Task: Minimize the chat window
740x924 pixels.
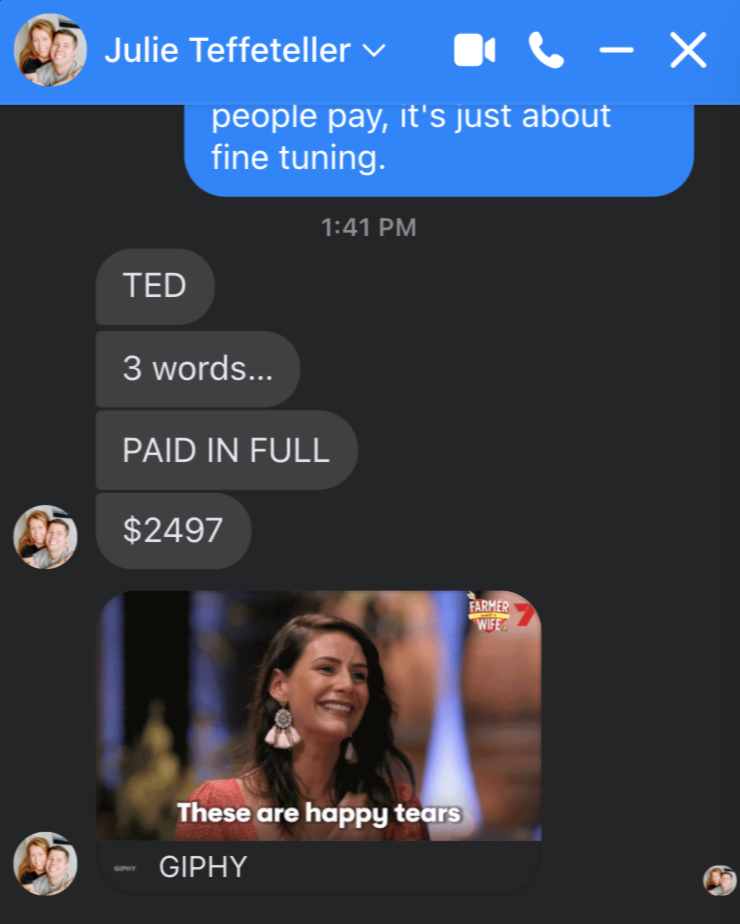Action: [616, 50]
